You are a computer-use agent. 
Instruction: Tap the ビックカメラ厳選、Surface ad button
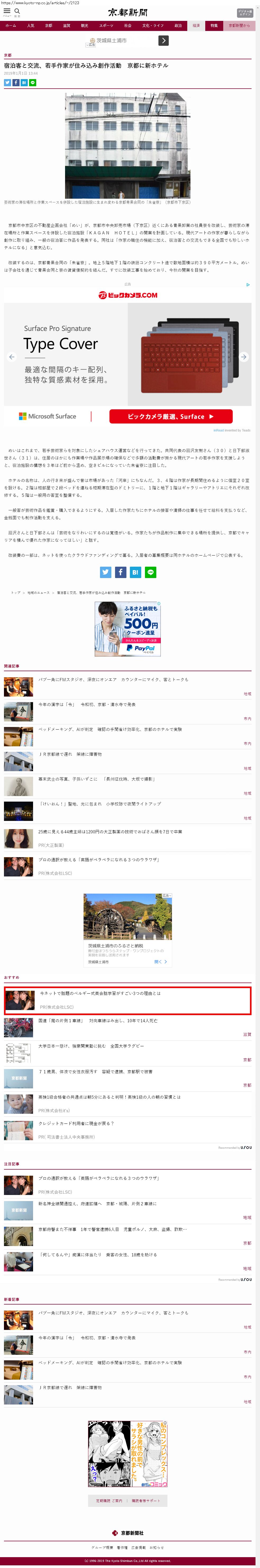(x=171, y=416)
